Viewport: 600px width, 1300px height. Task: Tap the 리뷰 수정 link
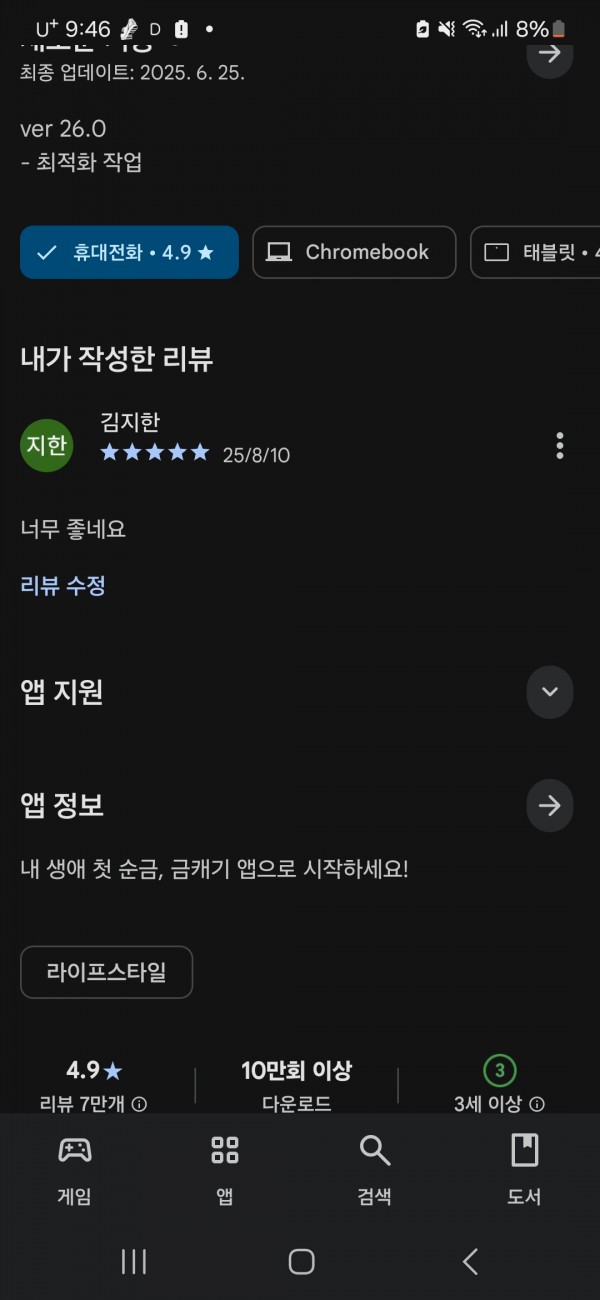[63, 585]
